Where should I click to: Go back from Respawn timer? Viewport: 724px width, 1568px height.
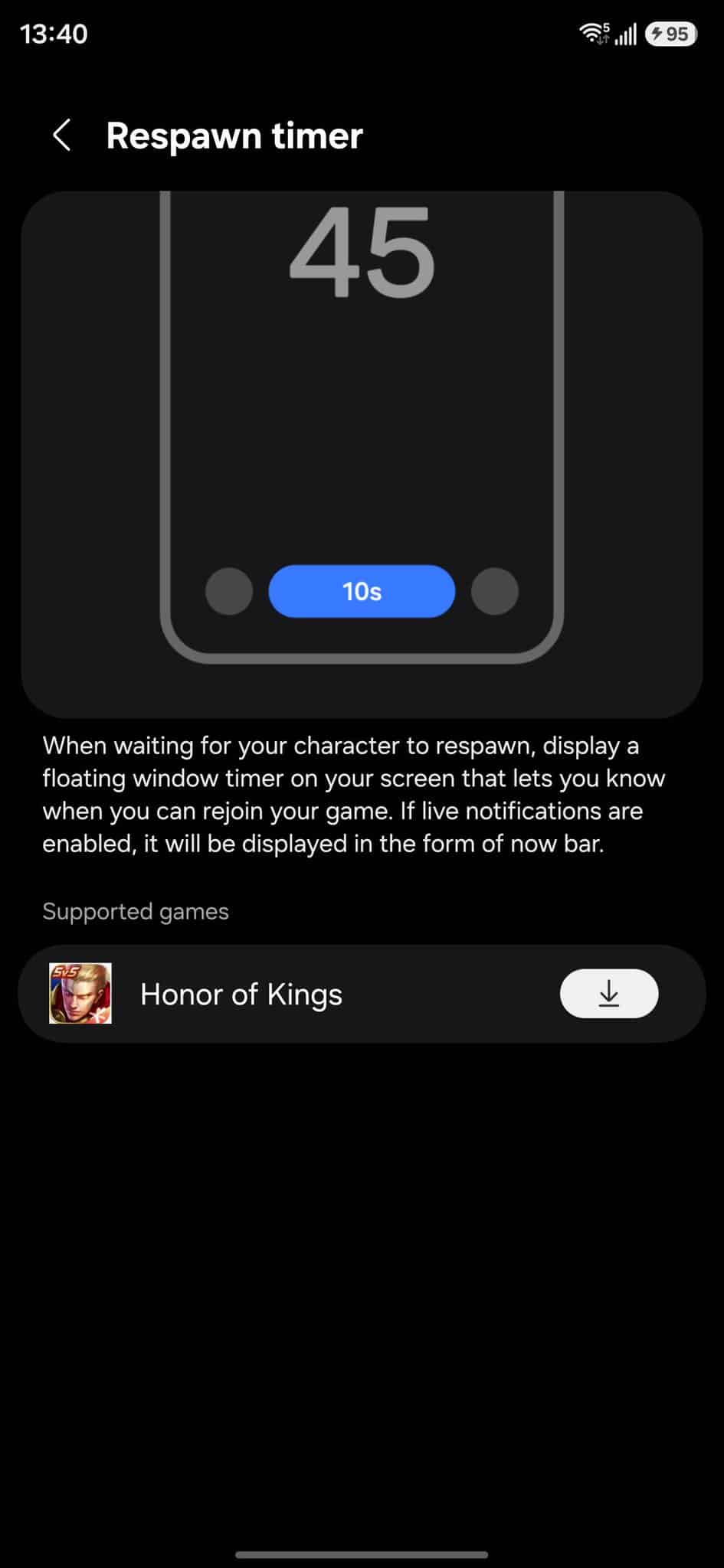click(62, 136)
